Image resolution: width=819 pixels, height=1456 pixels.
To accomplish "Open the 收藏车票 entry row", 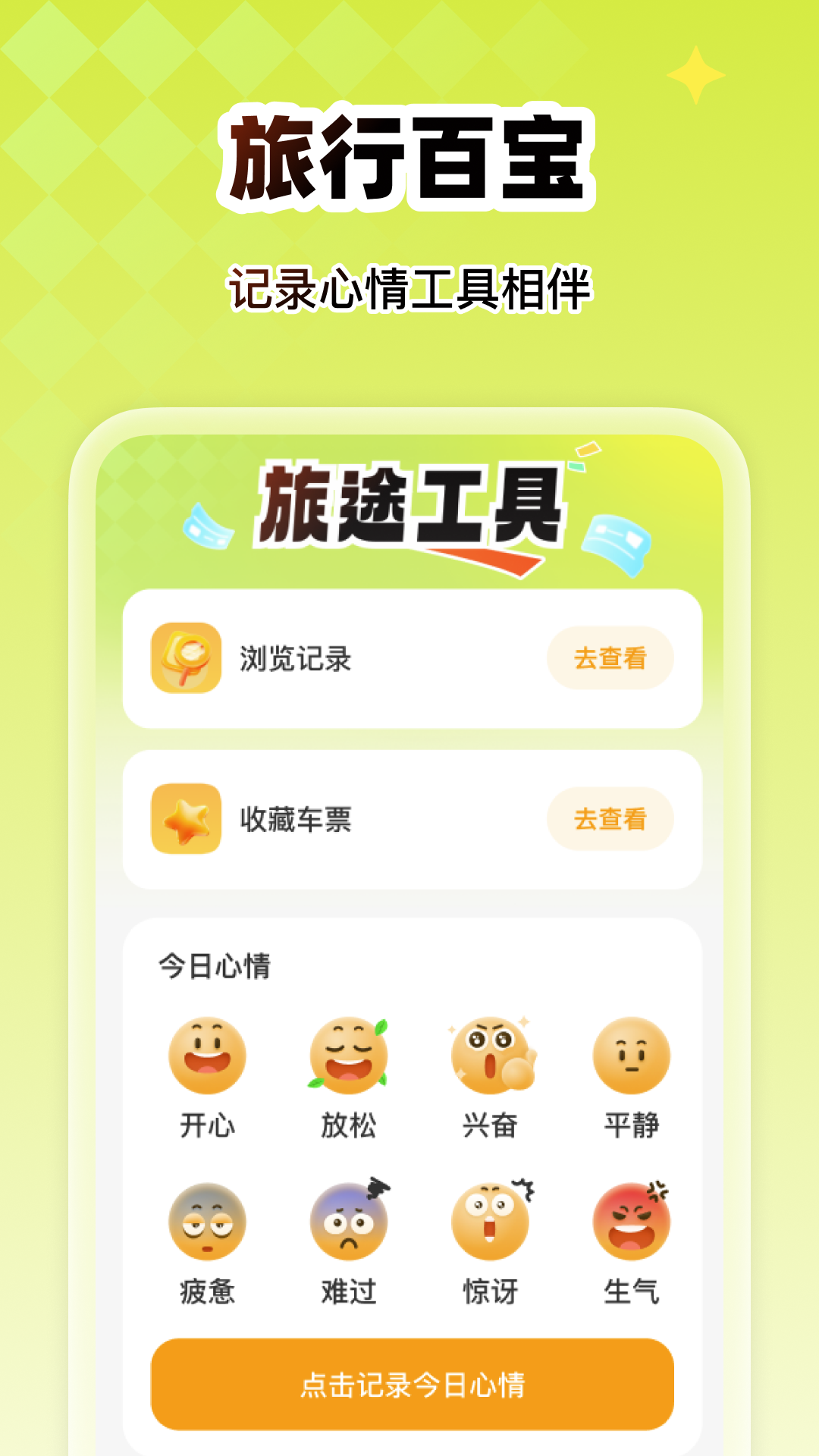I will (x=409, y=821).
